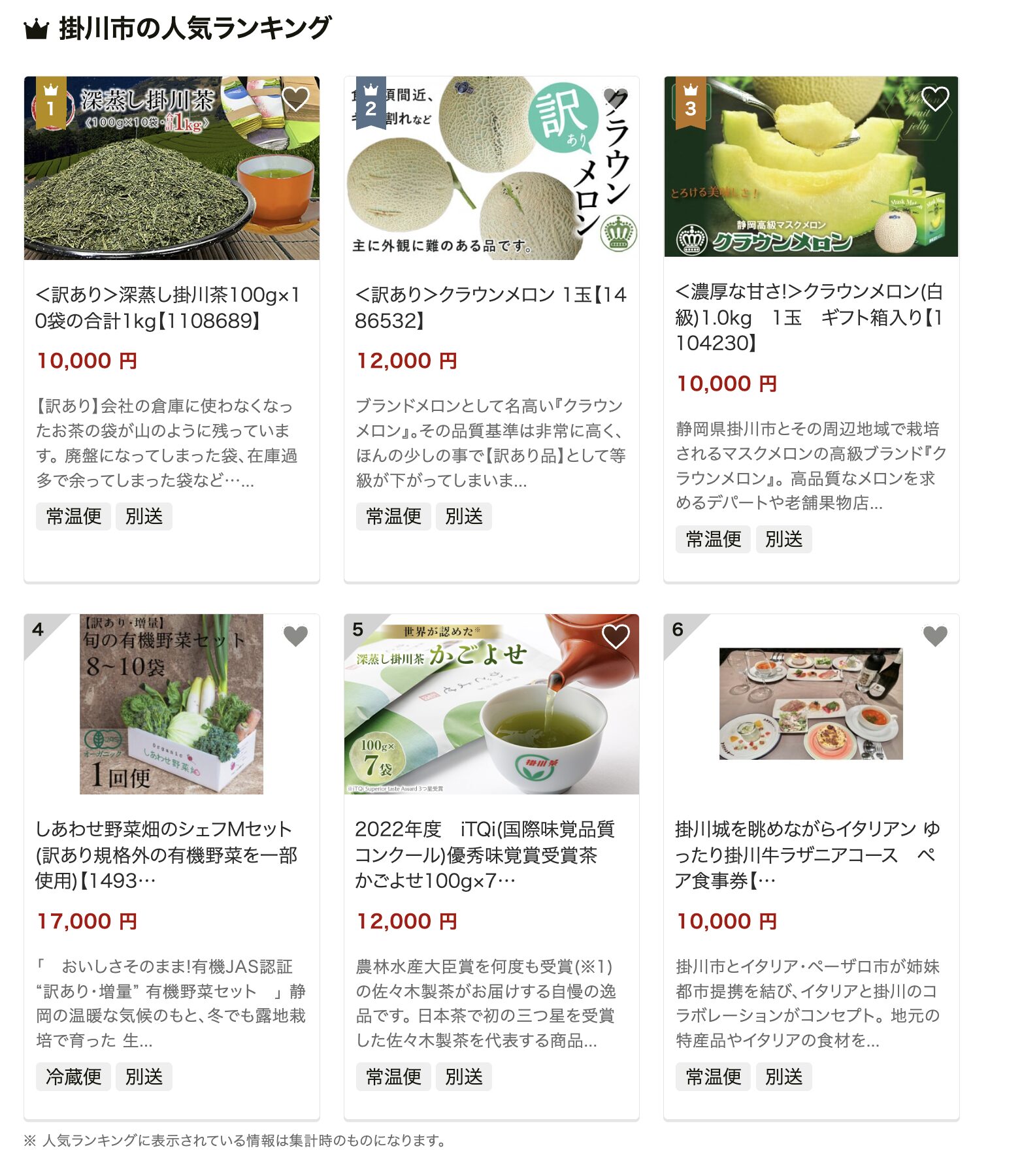Favorite the 掛川城イタリアン ペア食事券 item

click(x=935, y=636)
